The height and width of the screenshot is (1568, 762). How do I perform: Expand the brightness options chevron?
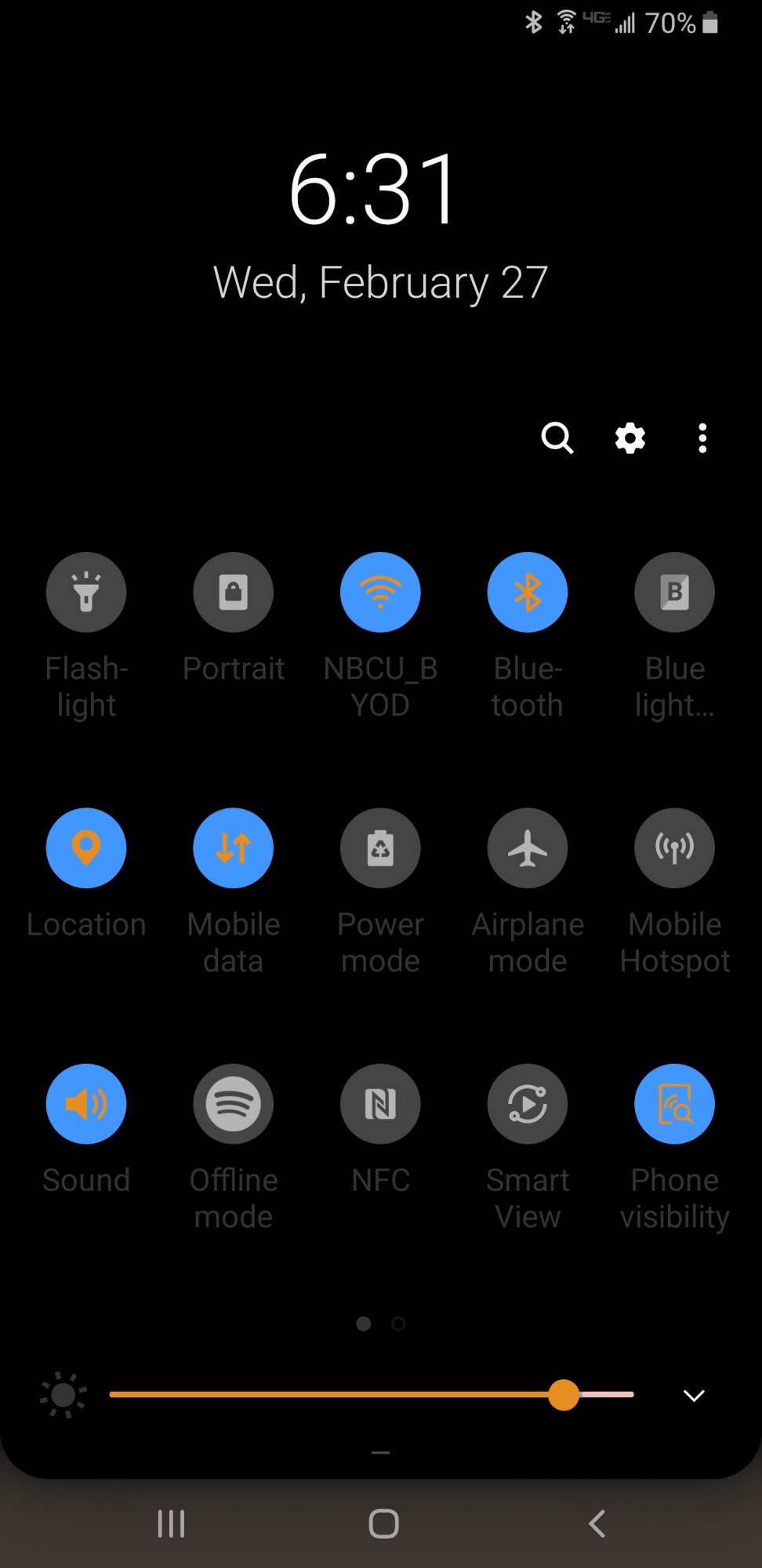click(x=694, y=1396)
